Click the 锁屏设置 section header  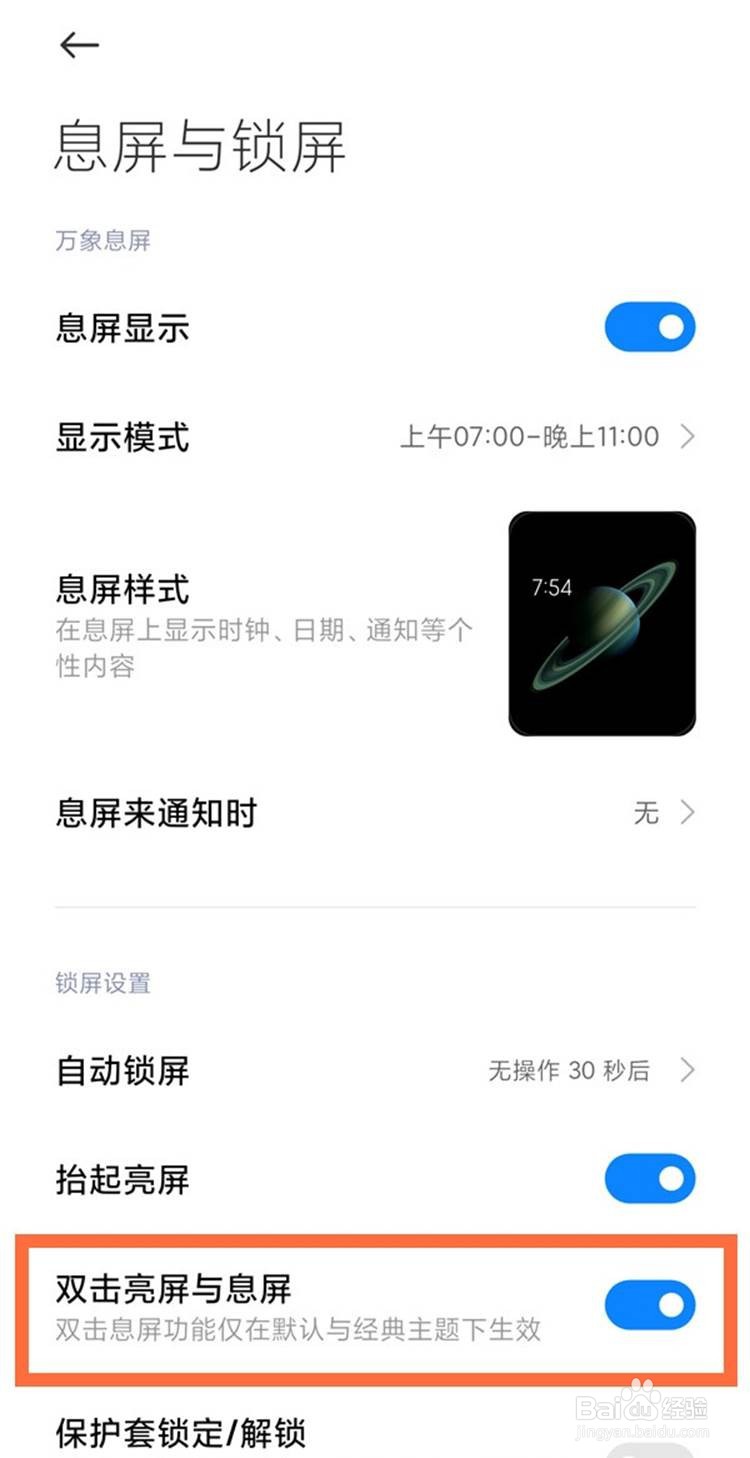click(x=101, y=984)
